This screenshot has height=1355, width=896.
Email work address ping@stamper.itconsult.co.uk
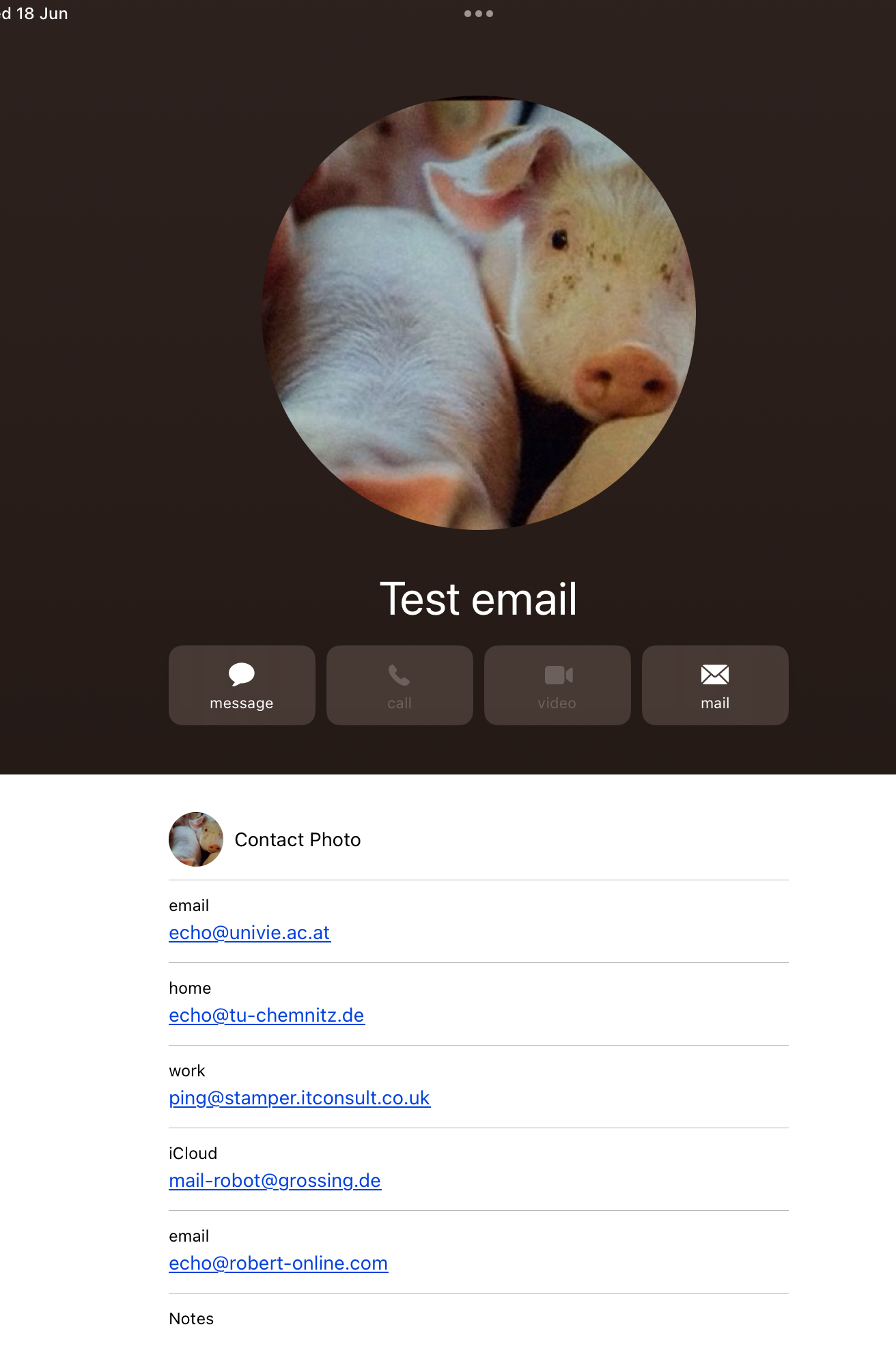299,1098
